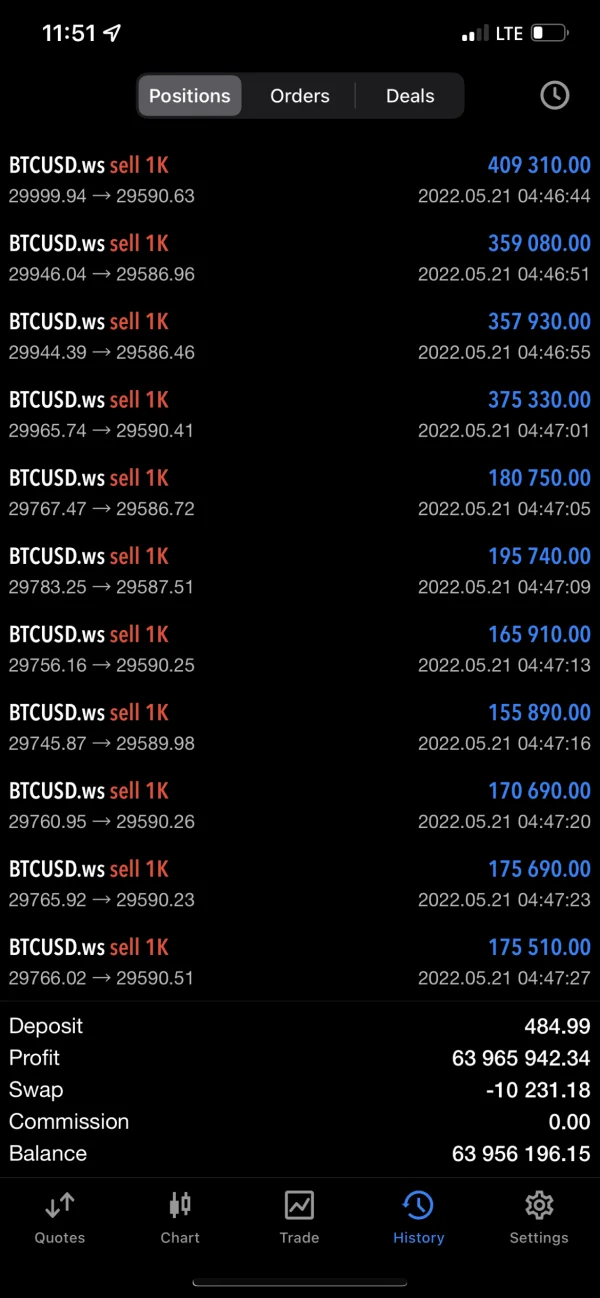Open the position with 170 690.00 profit
Image resolution: width=600 pixels, height=1298 pixels.
(x=300, y=804)
